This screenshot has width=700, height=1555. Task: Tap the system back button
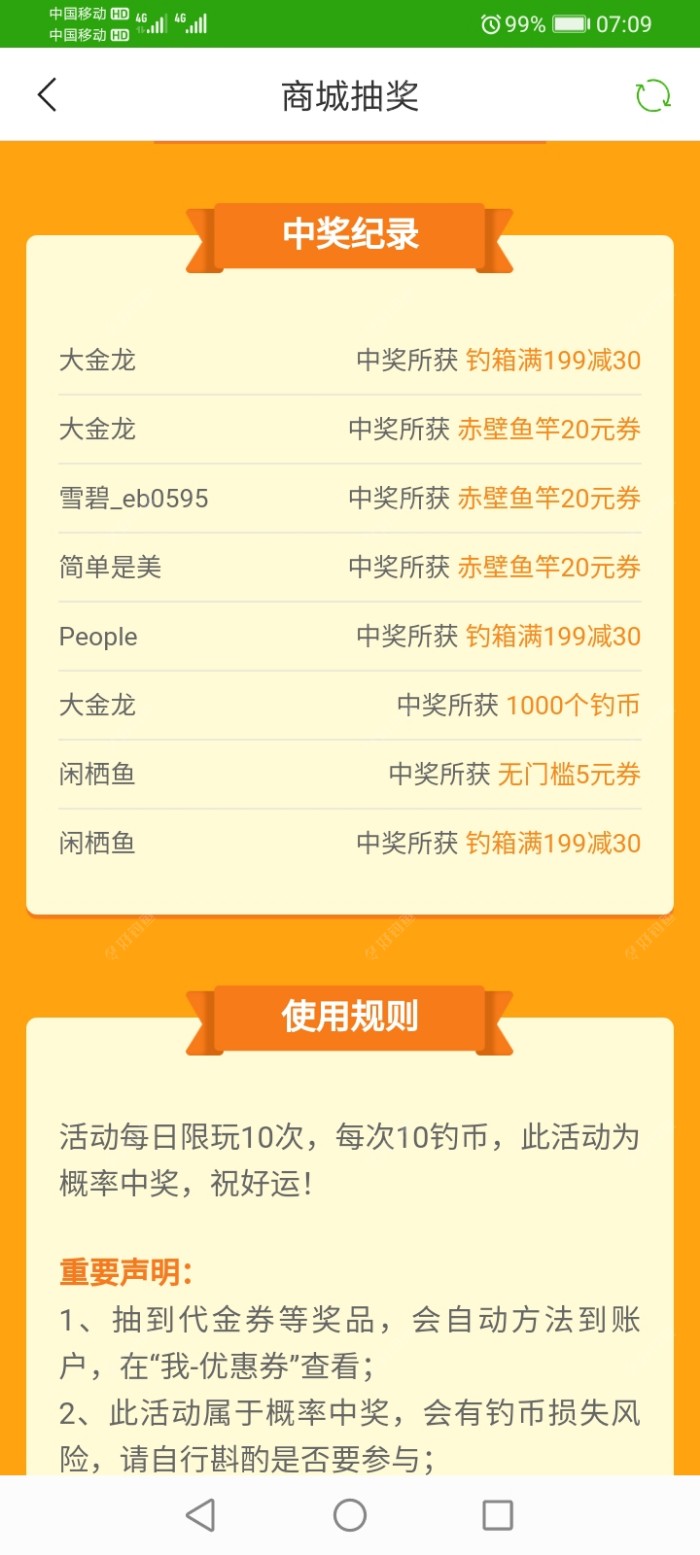point(201,1515)
